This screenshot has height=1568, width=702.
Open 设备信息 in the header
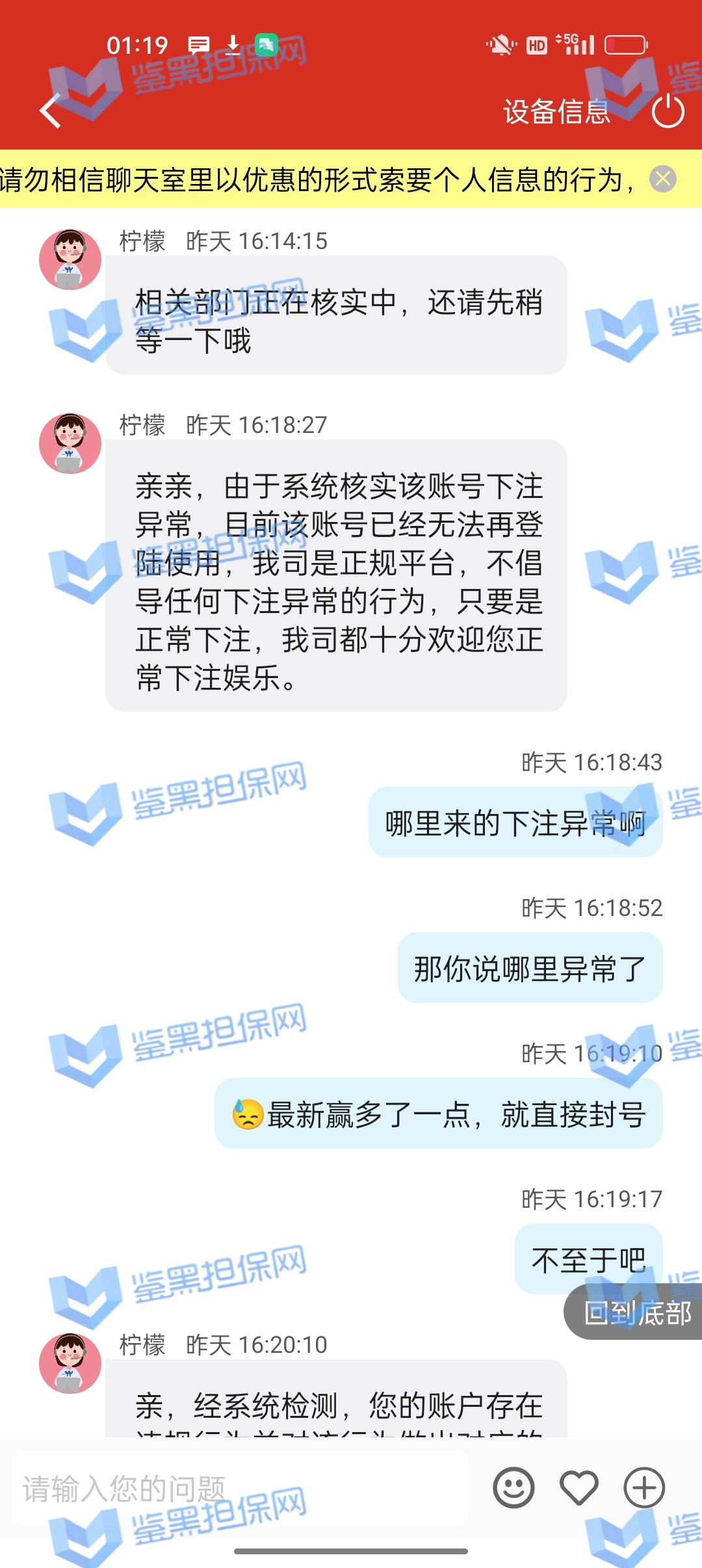556,112
